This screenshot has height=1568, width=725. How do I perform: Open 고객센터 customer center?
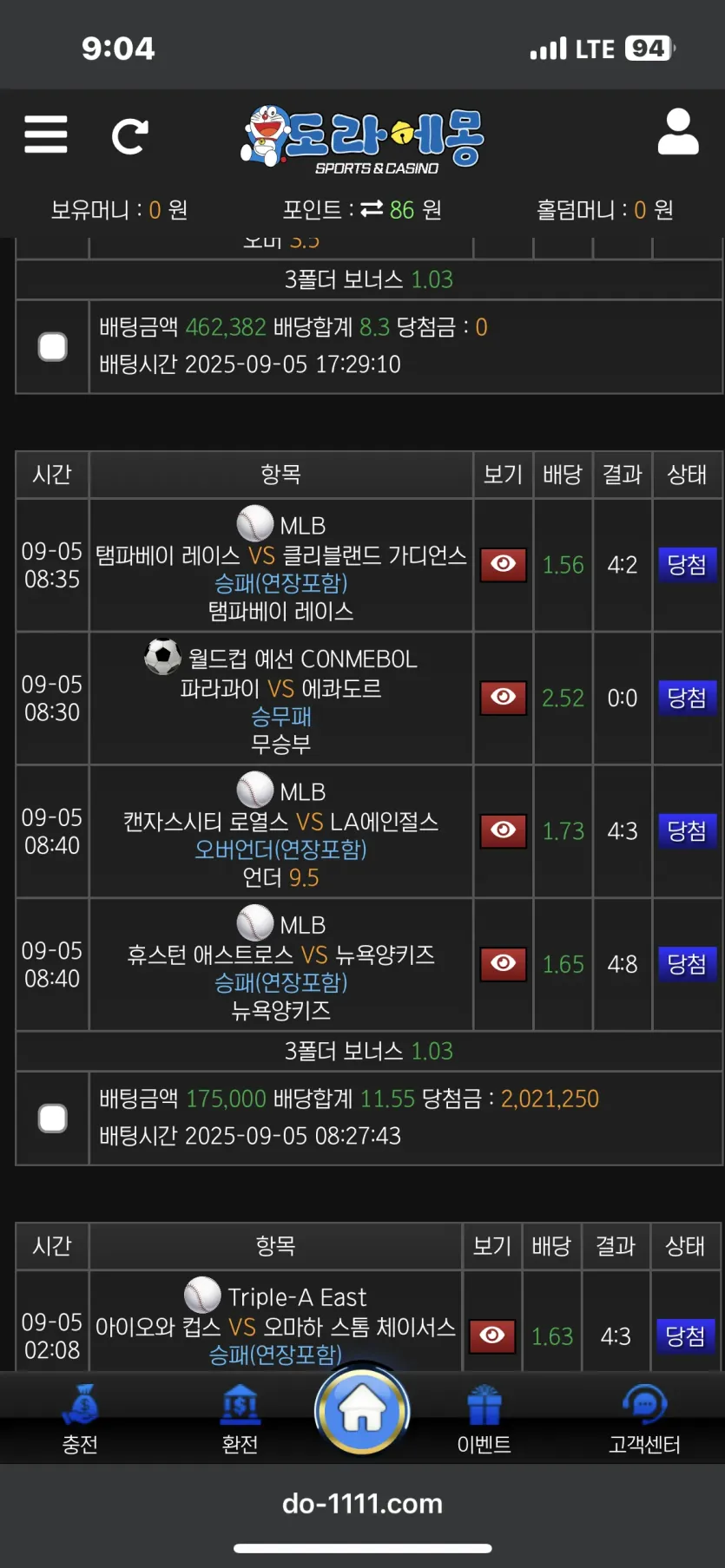click(x=644, y=1420)
